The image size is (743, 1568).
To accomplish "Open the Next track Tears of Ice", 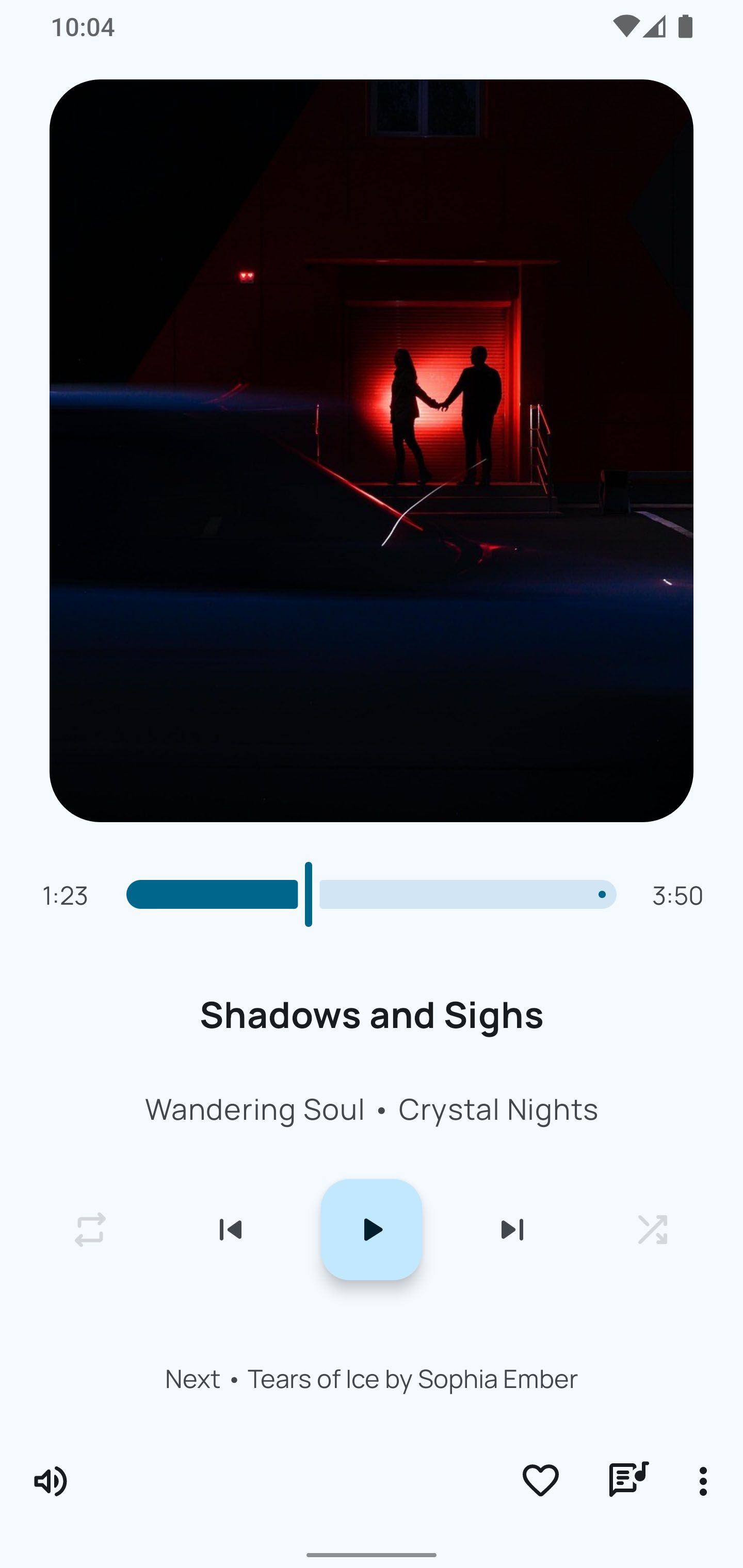I will click(x=372, y=1379).
